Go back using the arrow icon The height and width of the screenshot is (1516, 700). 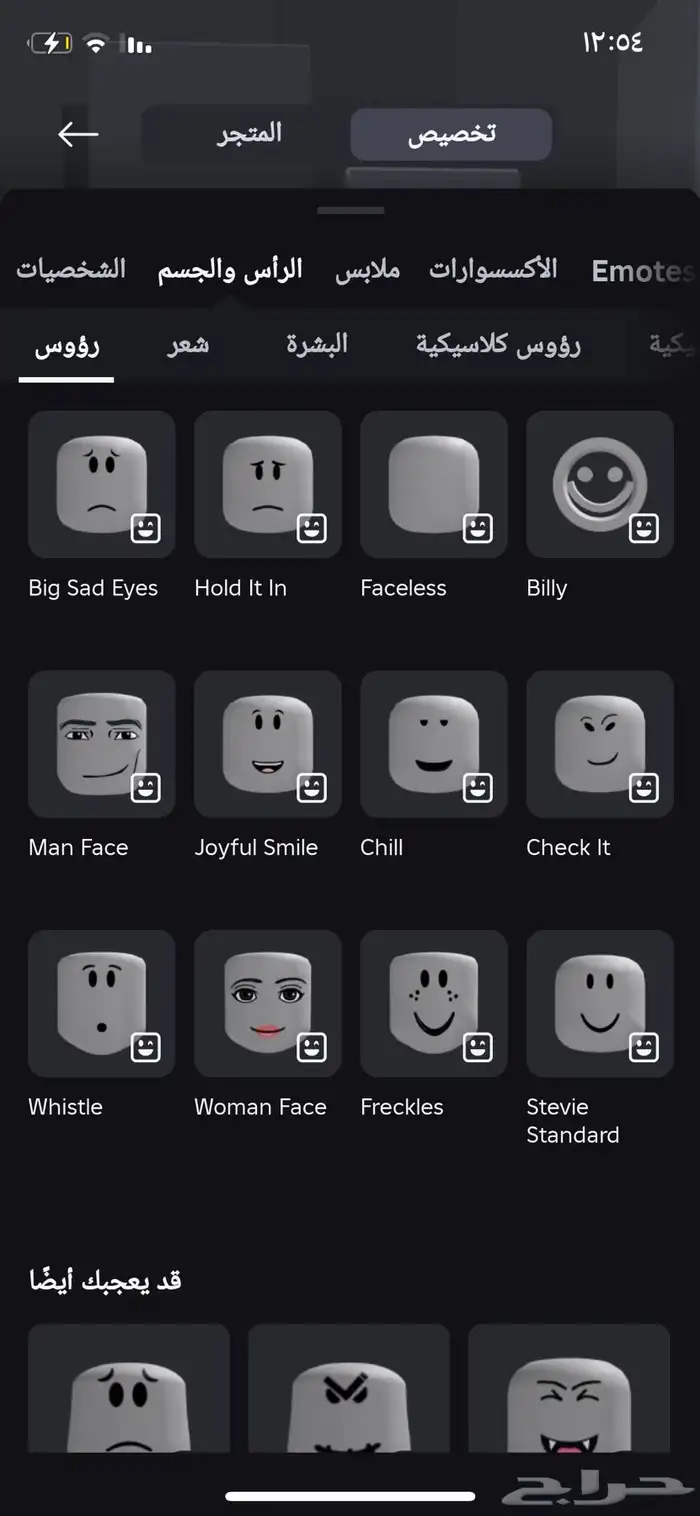tap(78, 134)
